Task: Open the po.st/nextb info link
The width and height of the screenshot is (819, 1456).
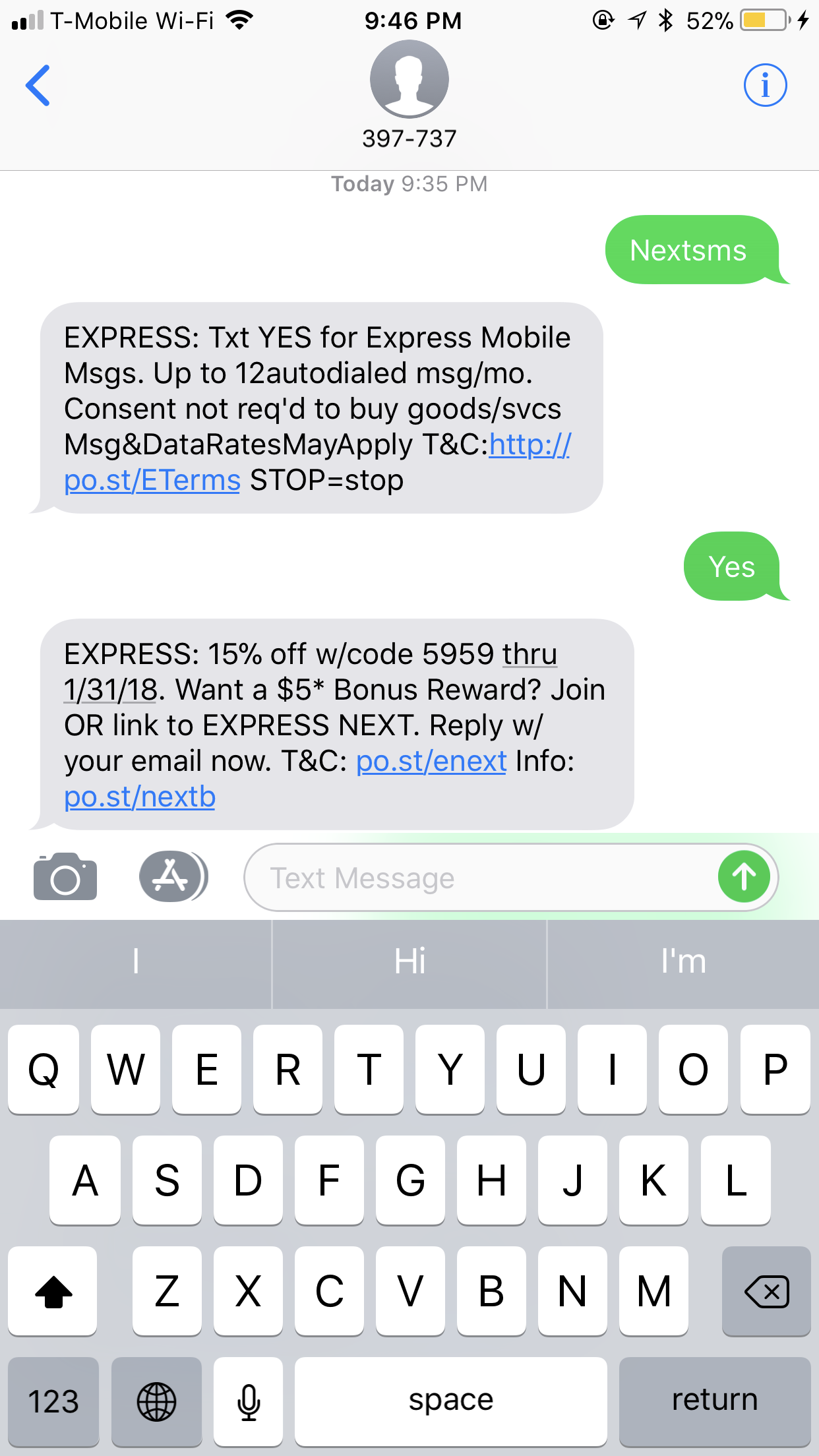Action: point(140,797)
